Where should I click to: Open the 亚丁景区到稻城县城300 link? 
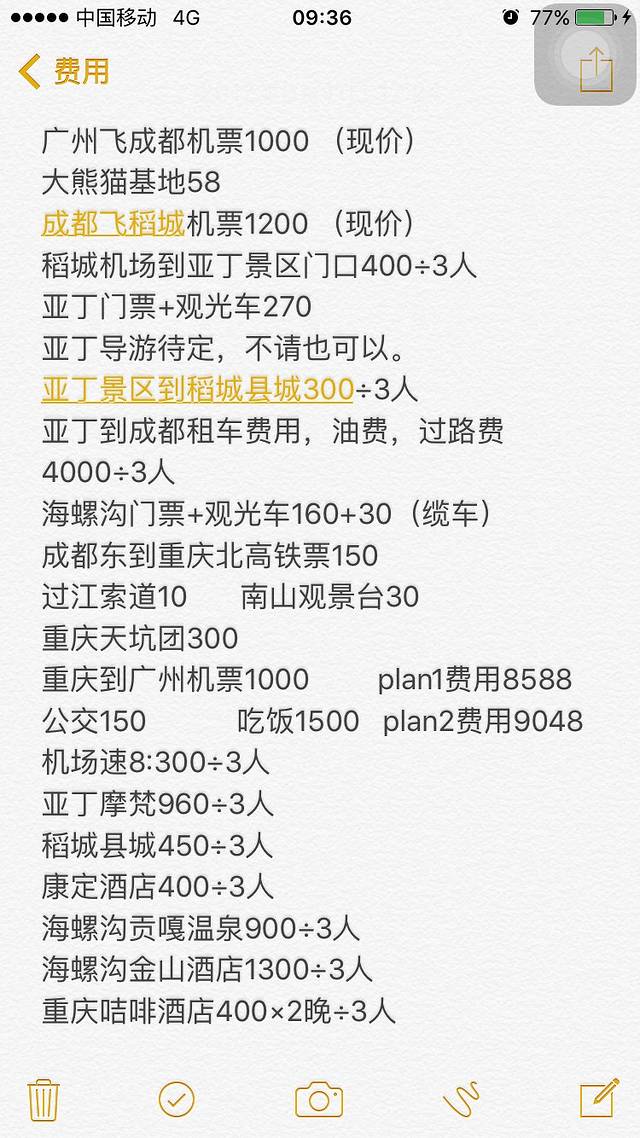[x=197, y=389]
